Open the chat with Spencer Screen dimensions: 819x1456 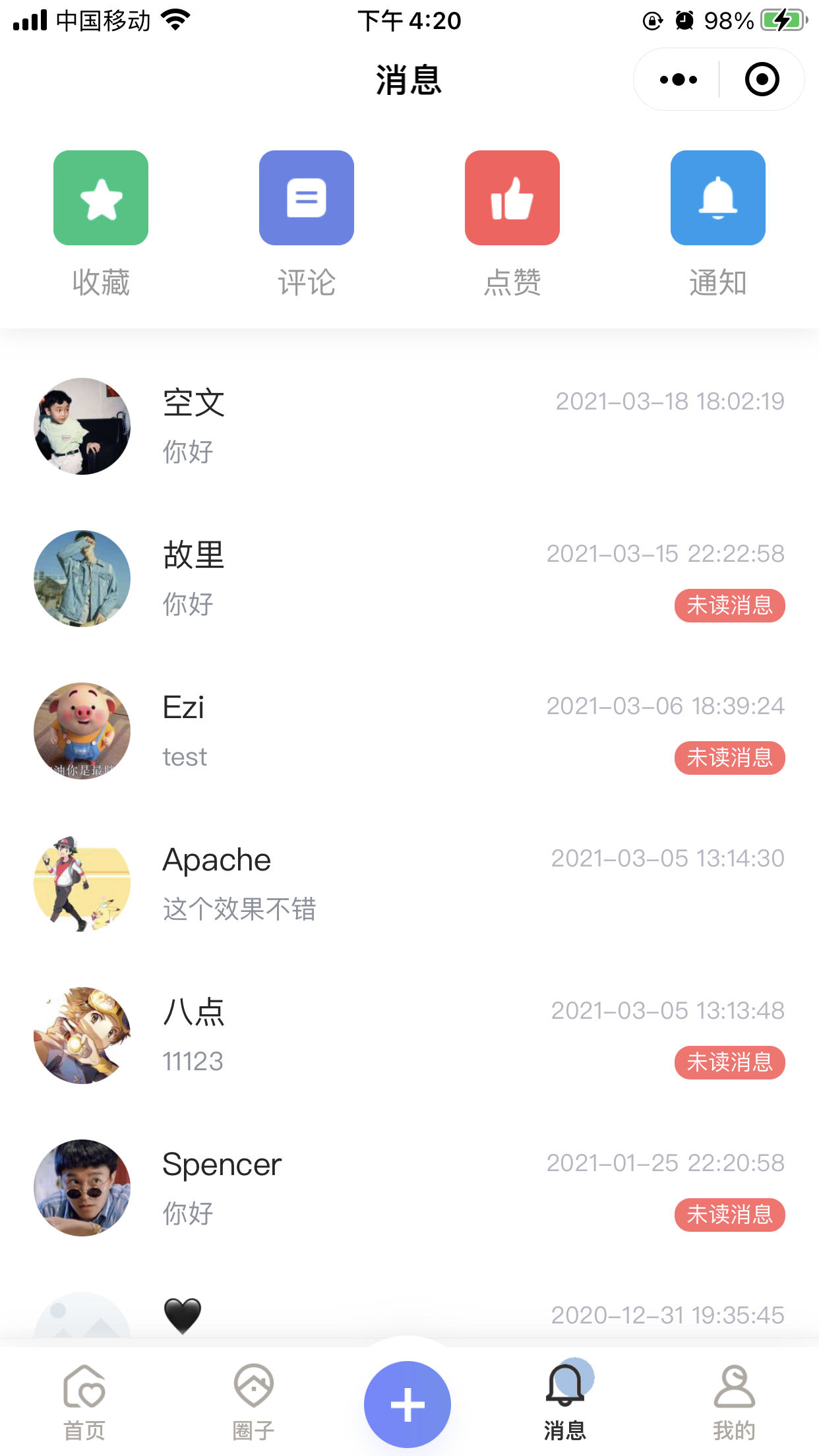[x=409, y=1188]
